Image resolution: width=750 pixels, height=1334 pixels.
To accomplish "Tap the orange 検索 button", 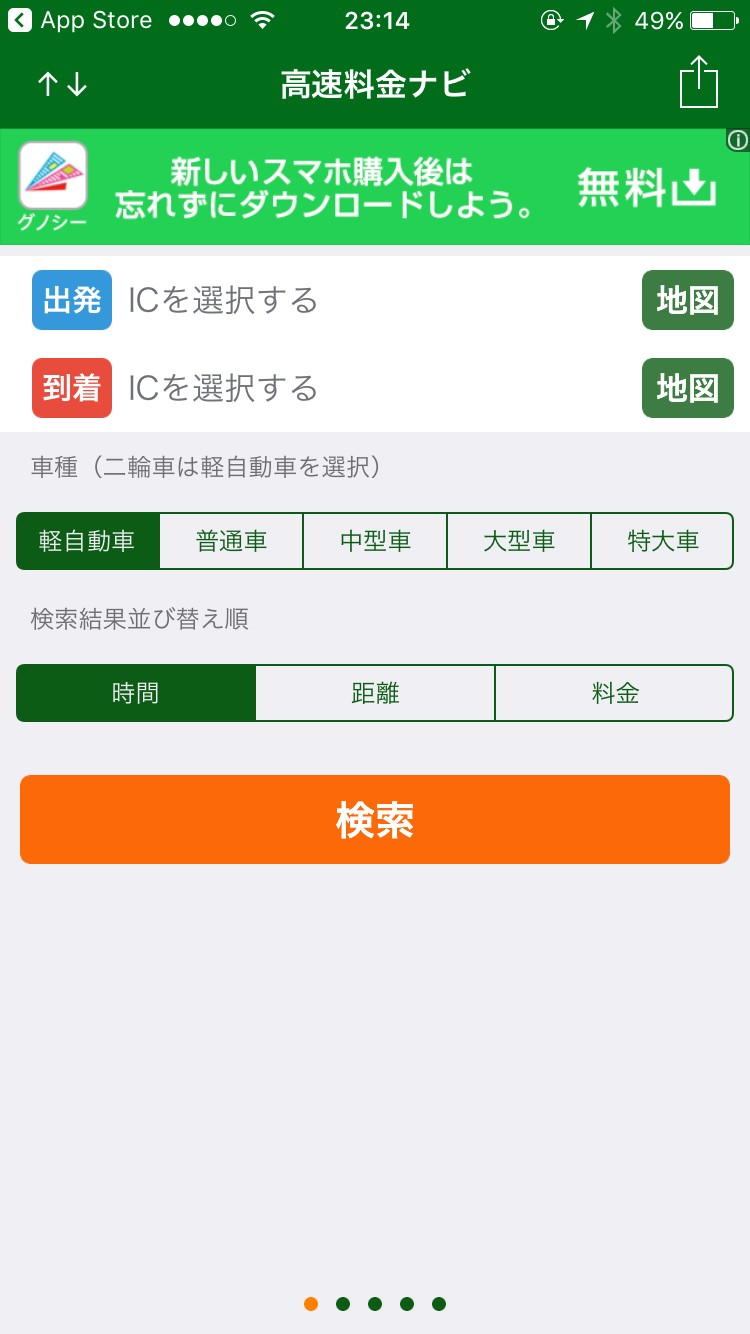I will click(x=375, y=819).
